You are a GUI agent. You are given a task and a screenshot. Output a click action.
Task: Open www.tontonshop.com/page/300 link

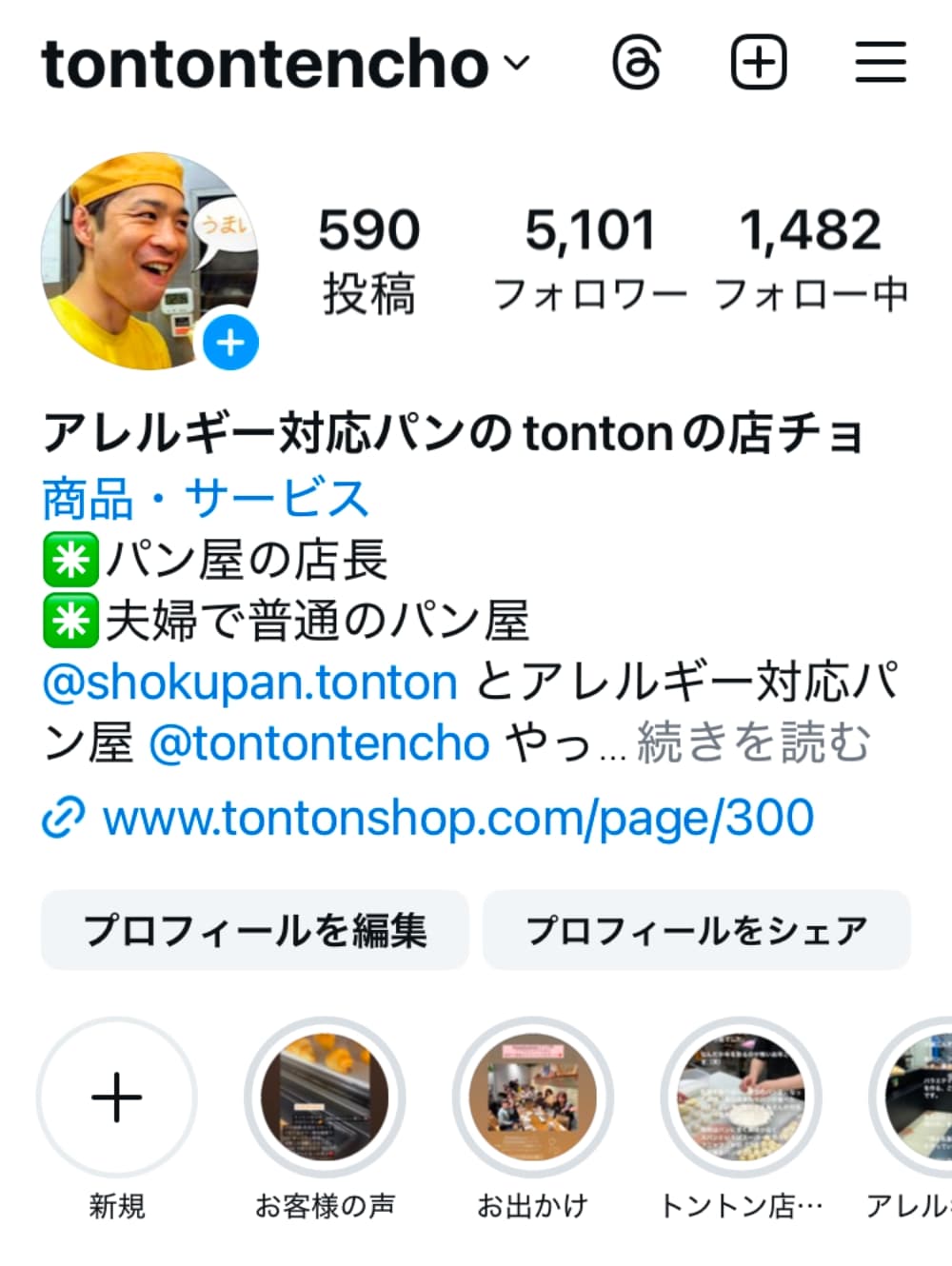[x=457, y=818]
